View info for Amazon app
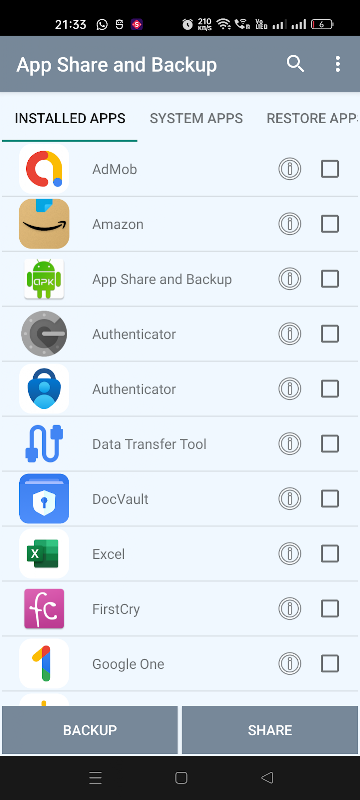360x800 pixels. tap(290, 224)
